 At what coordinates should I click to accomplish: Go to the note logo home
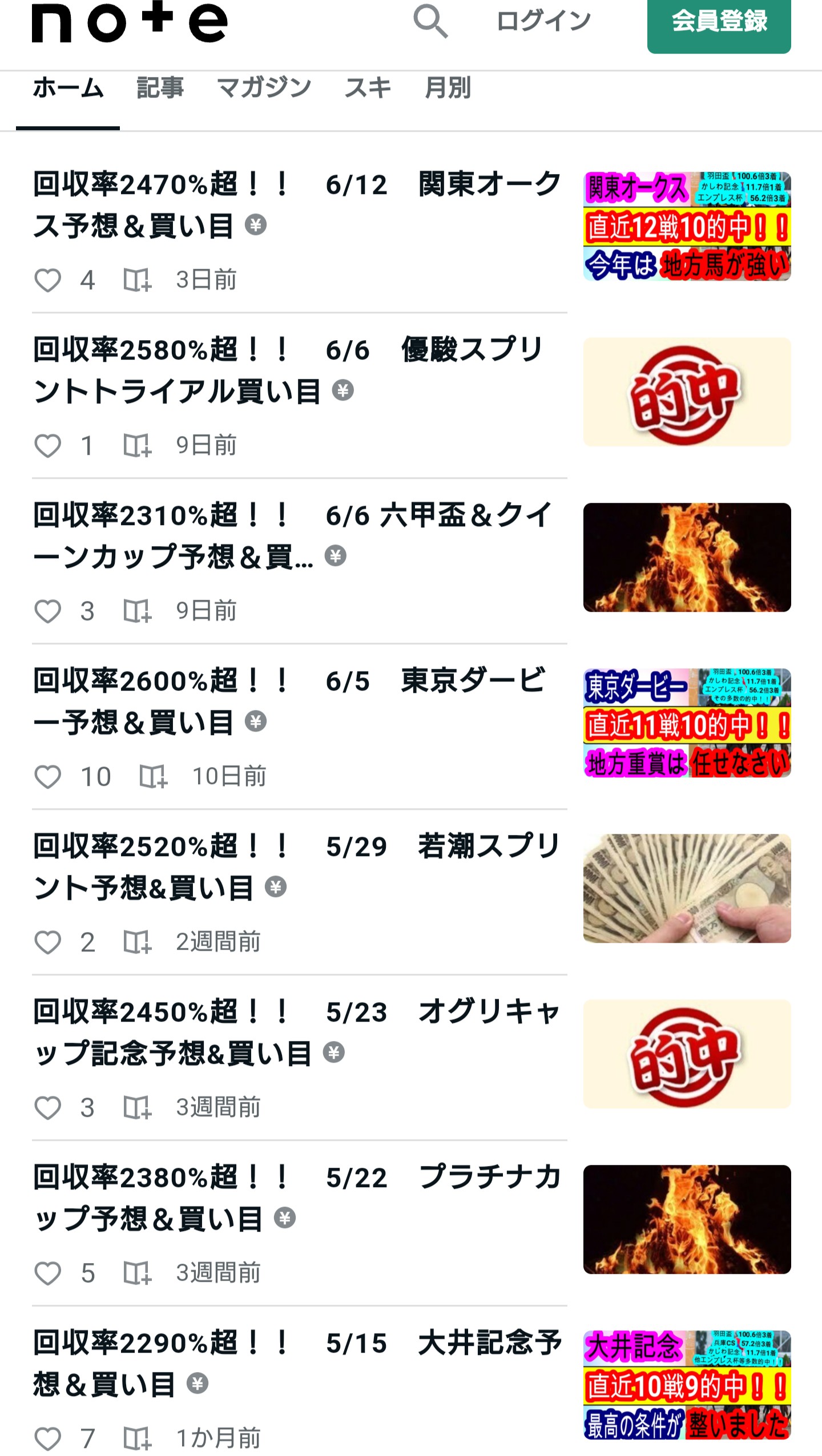(130, 22)
